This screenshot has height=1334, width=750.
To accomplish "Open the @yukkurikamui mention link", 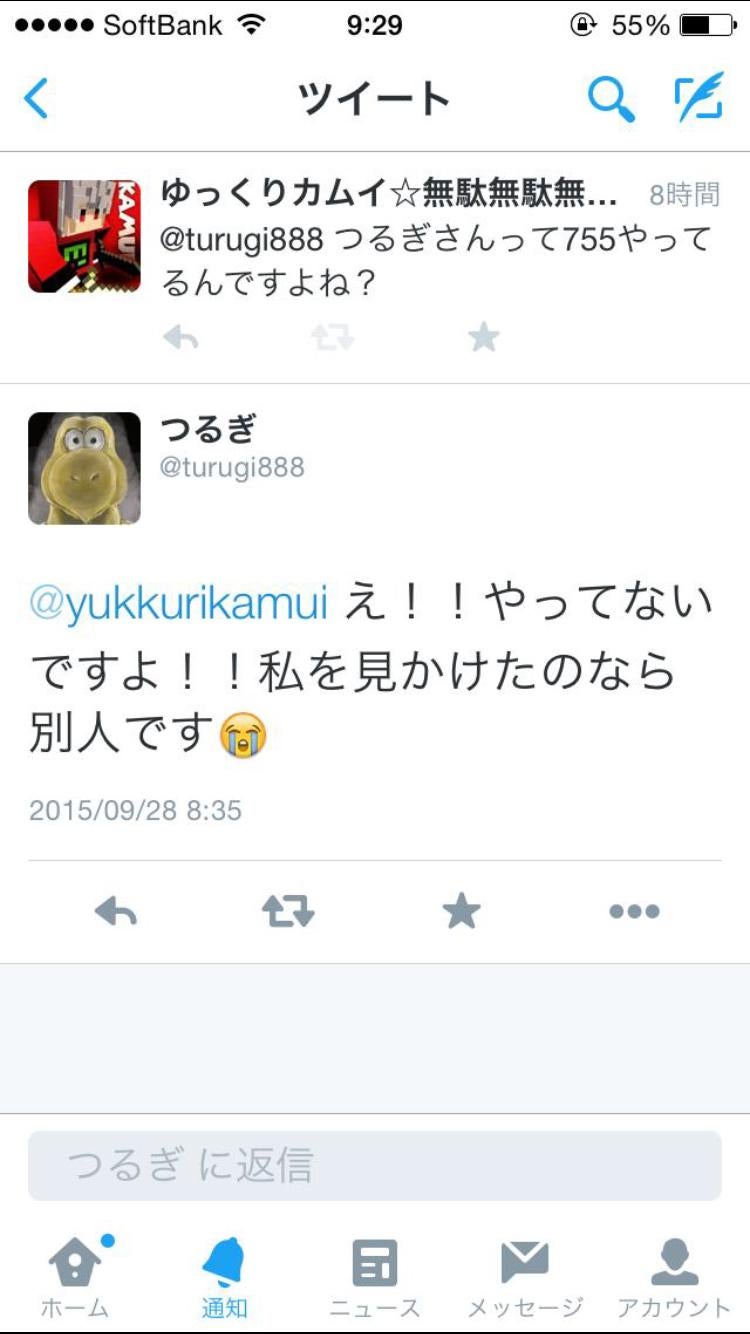I will [x=179, y=605].
